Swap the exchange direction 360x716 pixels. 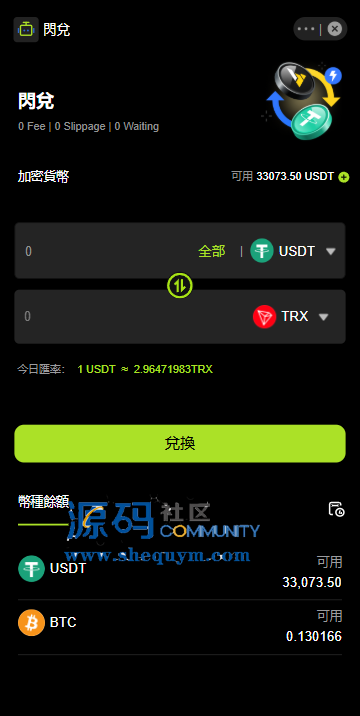pos(180,285)
